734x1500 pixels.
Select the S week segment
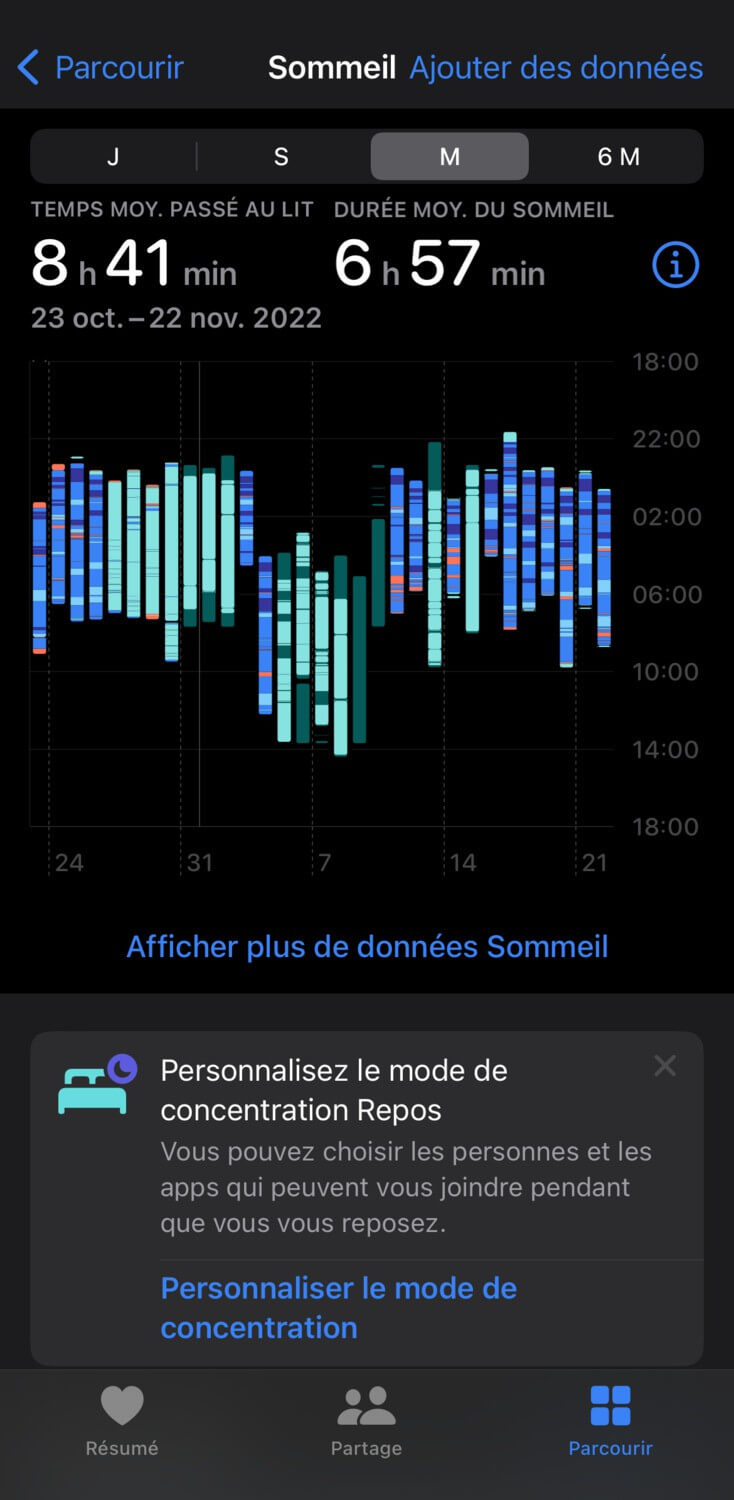(x=282, y=156)
